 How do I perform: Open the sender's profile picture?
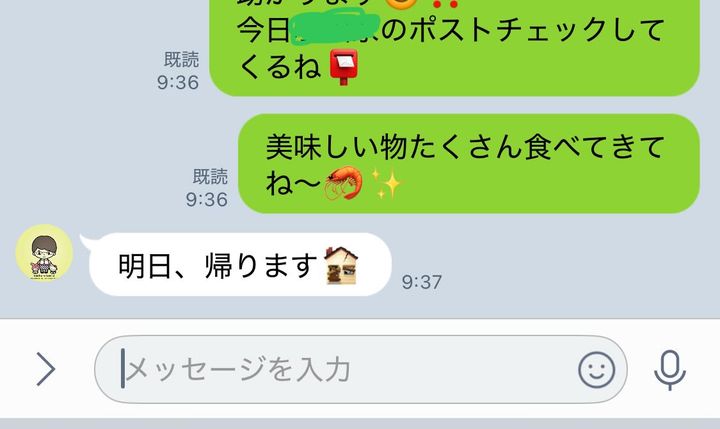44,253
